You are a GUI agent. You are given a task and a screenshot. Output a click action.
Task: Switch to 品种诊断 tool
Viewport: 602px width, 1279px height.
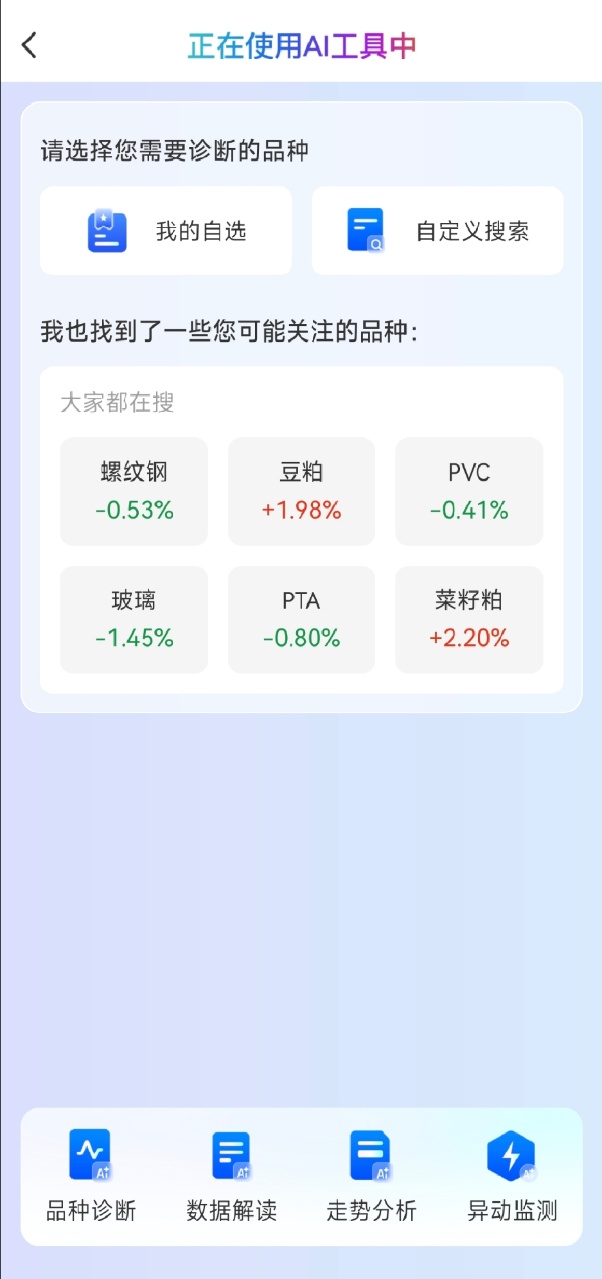coord(91,1176)
